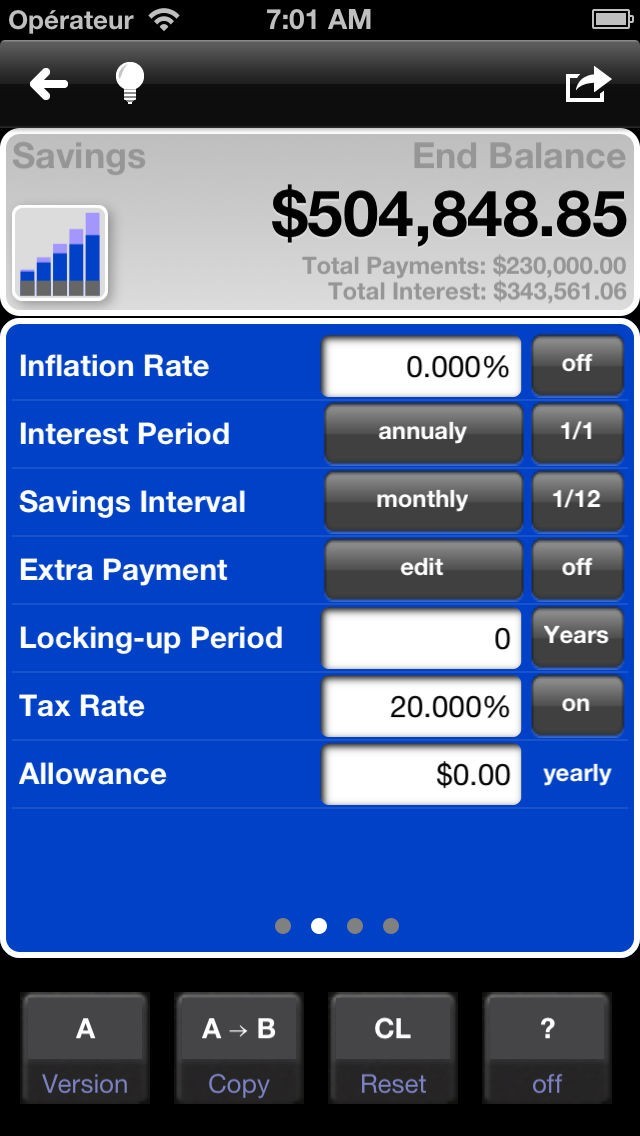Tap the 1/12 savings interval button
The width and height of the screenshot is (640, 1136).
click(577, 502)
